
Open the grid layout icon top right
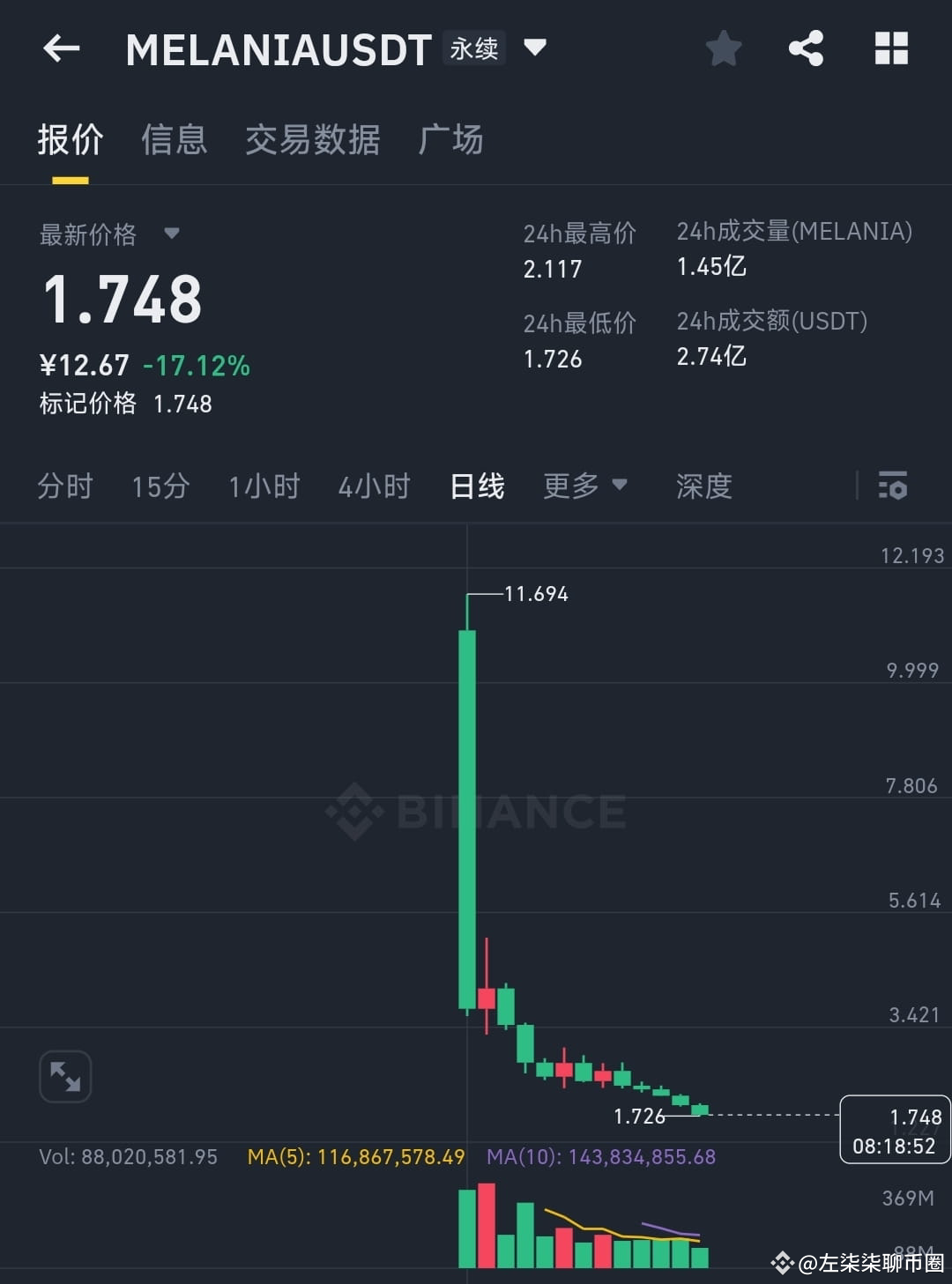pyautogui.click(x=890, y=48)
